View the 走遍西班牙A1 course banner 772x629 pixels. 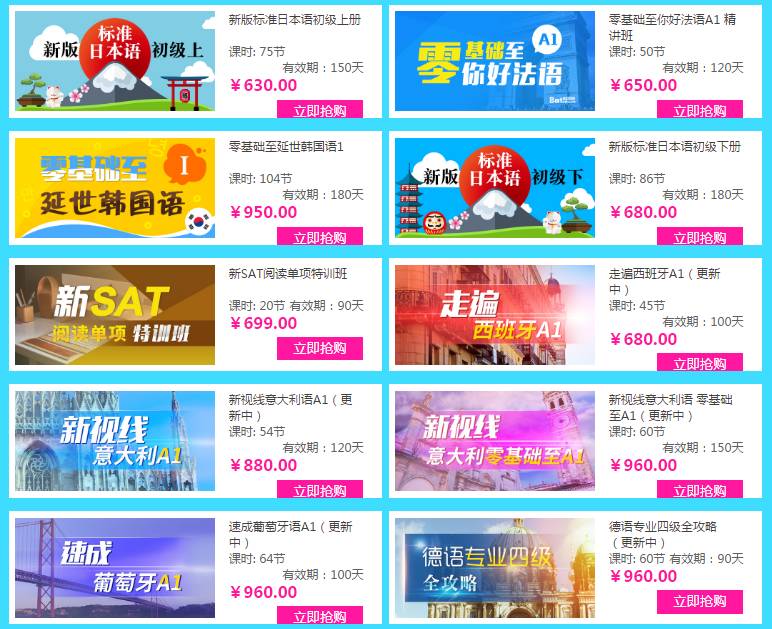[x=495, y=314]
